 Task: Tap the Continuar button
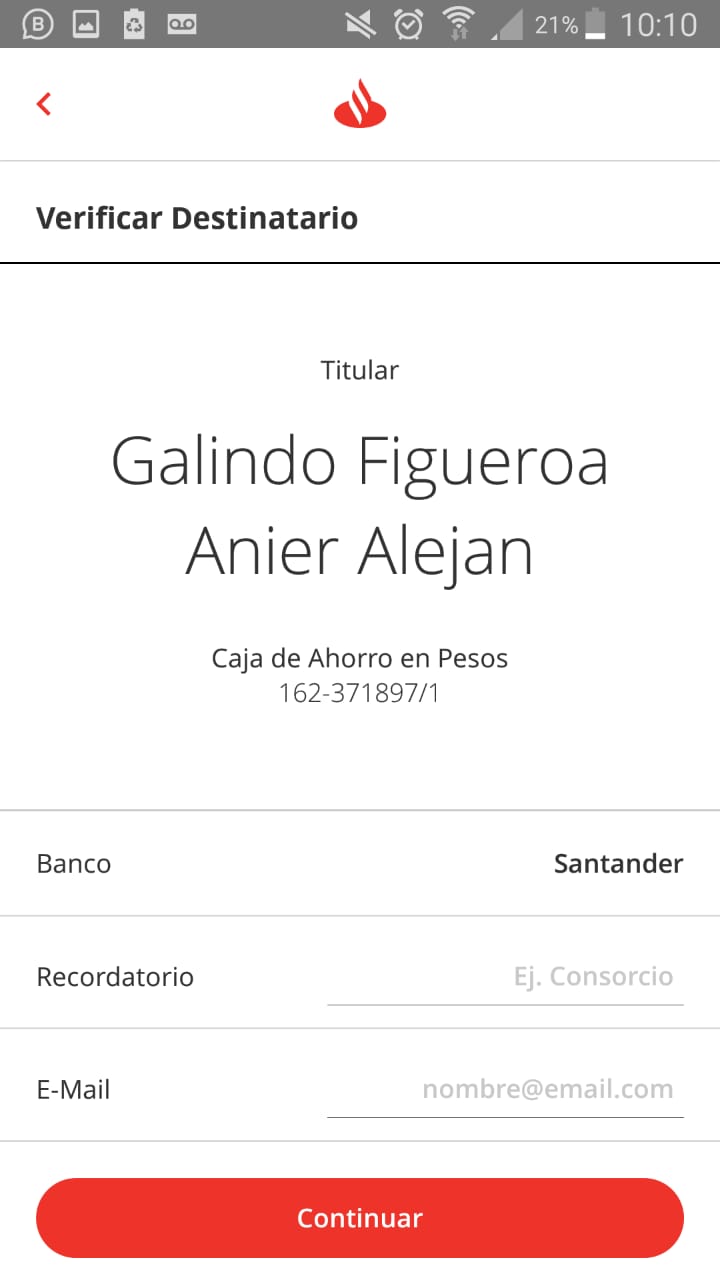coord(360,1218)
